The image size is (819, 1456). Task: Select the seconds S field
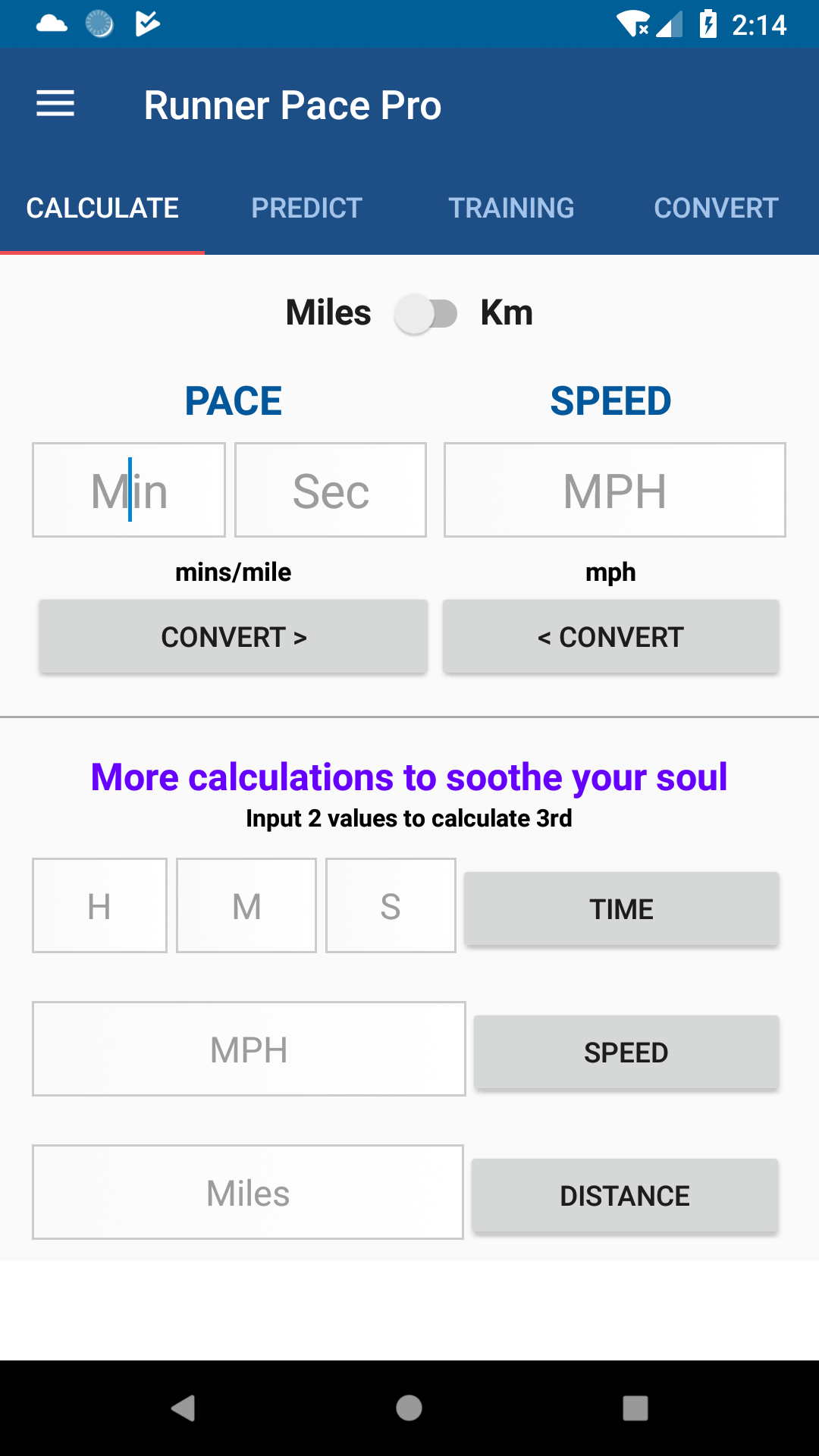[x=391, y=905]
